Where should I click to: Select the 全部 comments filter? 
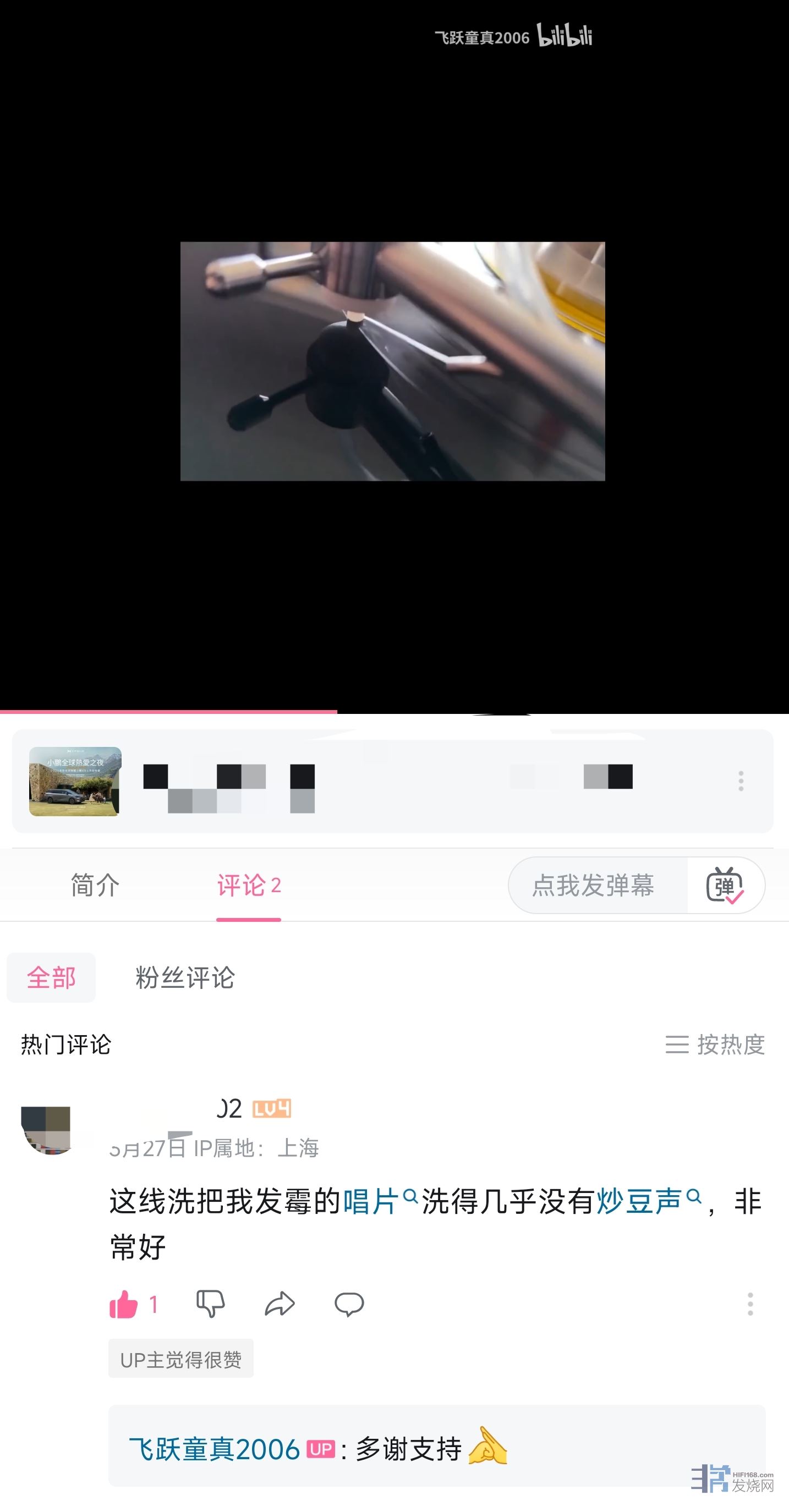coord(51,978)
